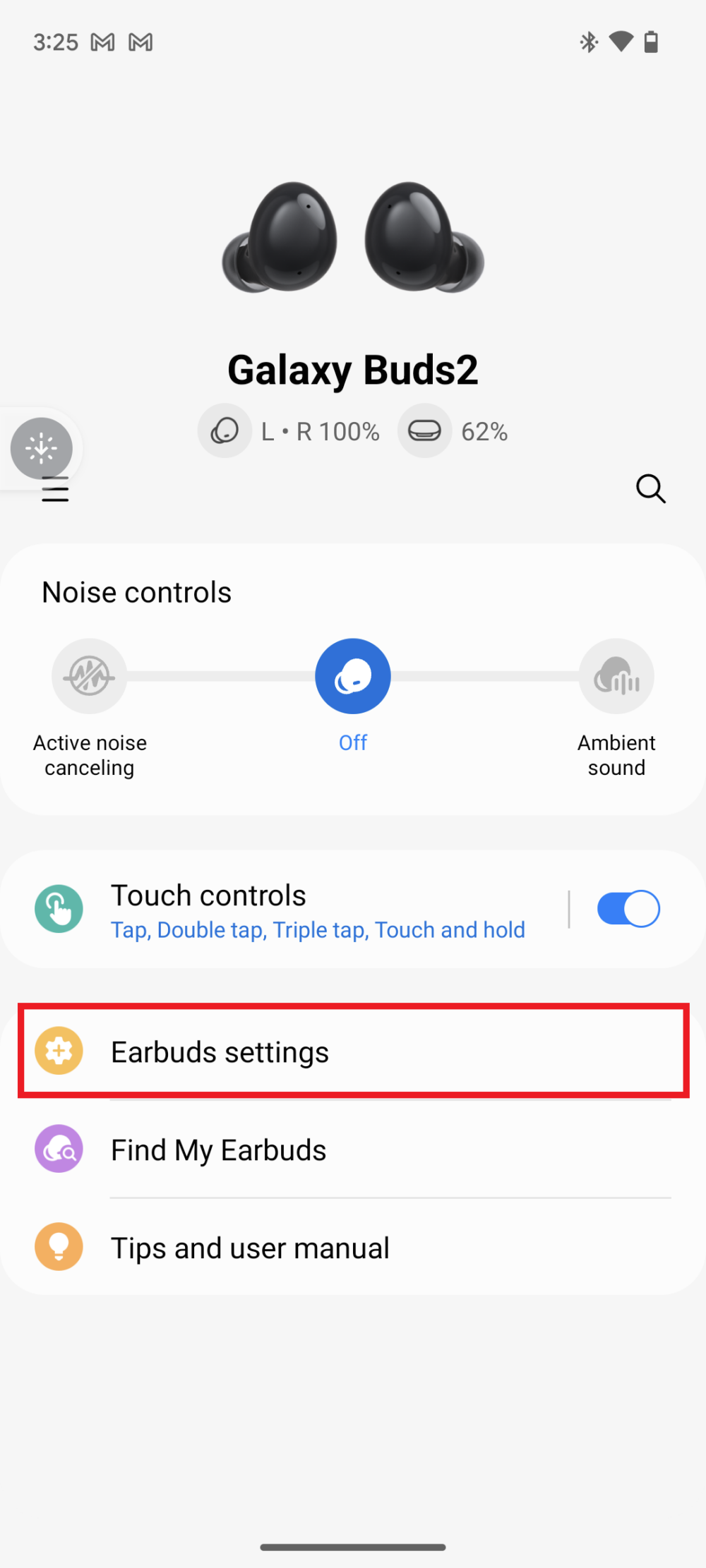The width and height of the screenshot is (706, 1568).
Task: Select the Ambient sound icon
Action: click(x=616, y=675)
